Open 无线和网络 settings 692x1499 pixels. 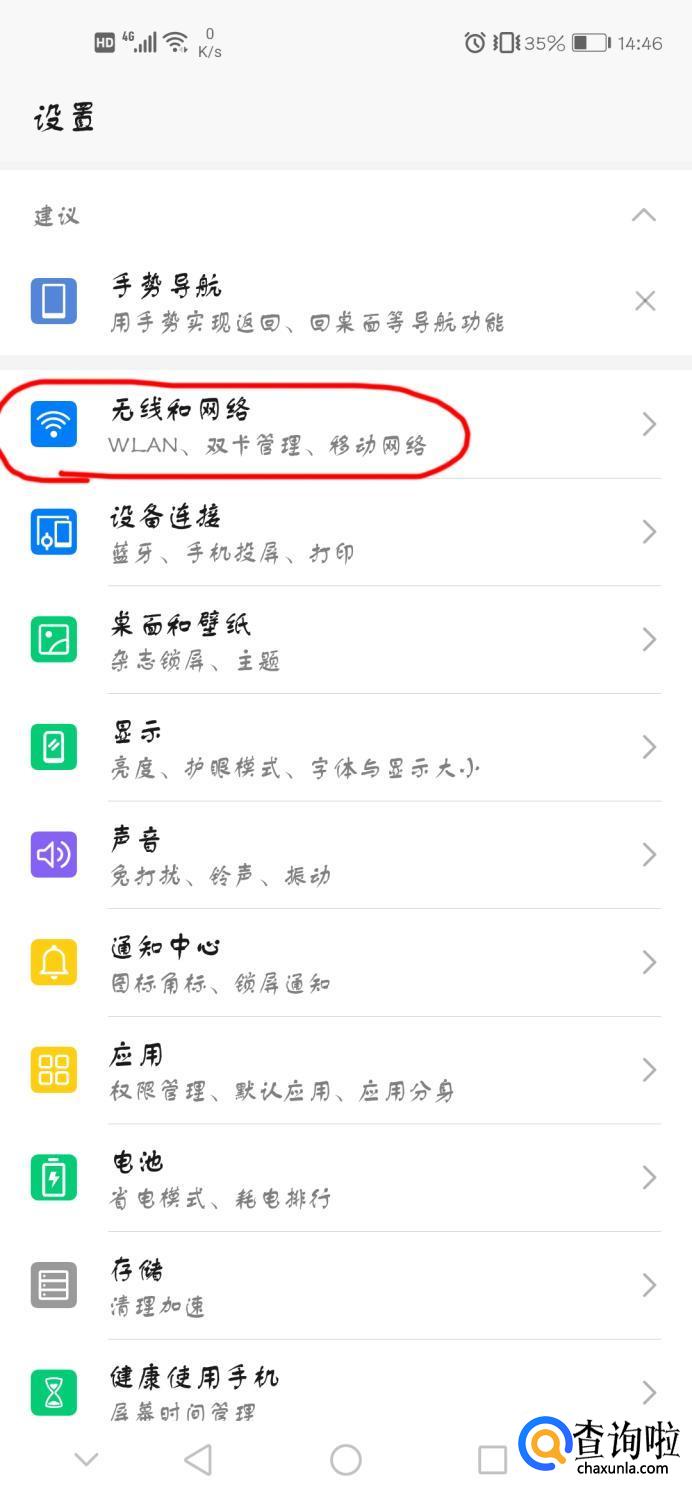point(346,425)
